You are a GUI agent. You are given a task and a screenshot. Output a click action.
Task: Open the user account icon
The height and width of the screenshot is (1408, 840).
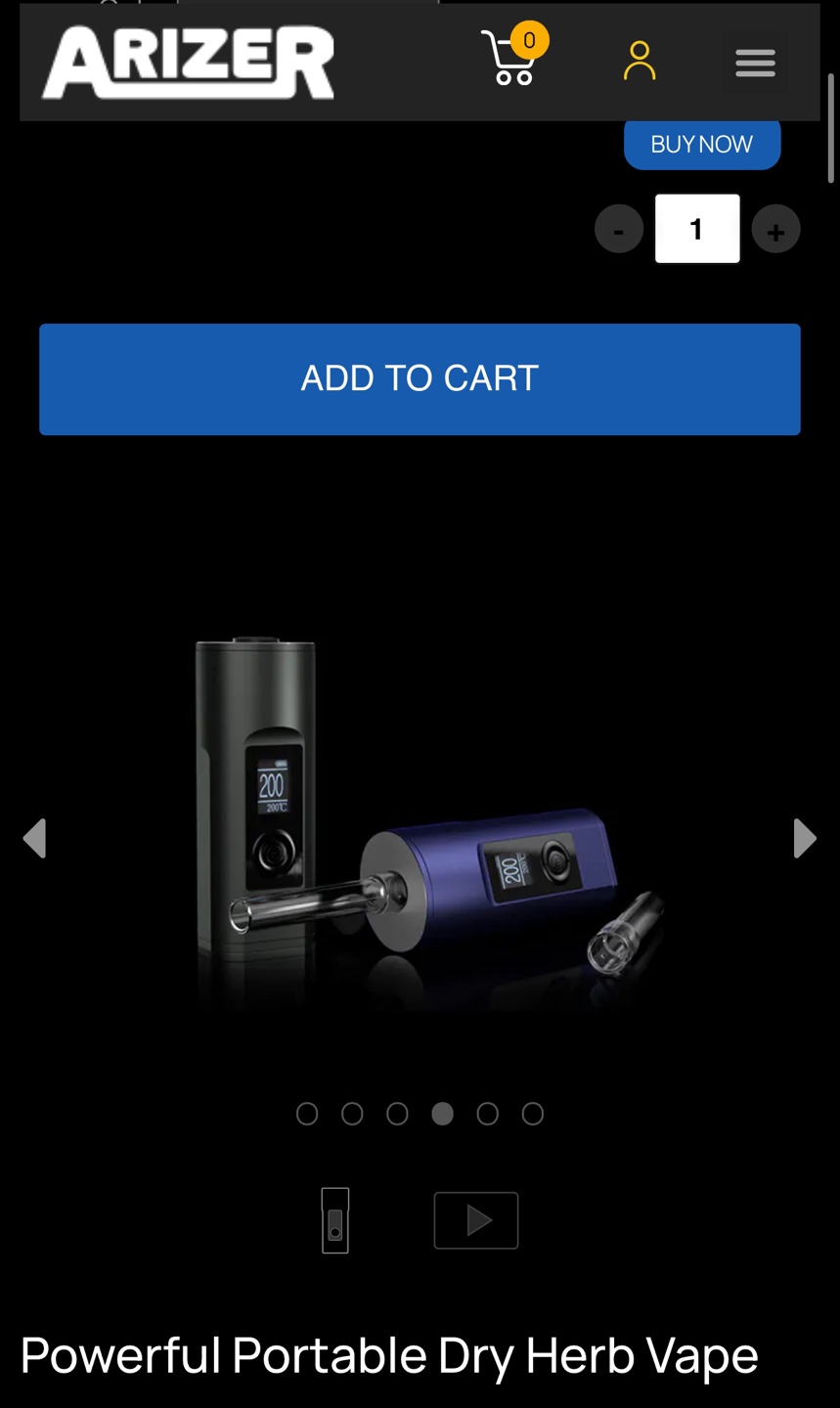(x=640, y=61)
